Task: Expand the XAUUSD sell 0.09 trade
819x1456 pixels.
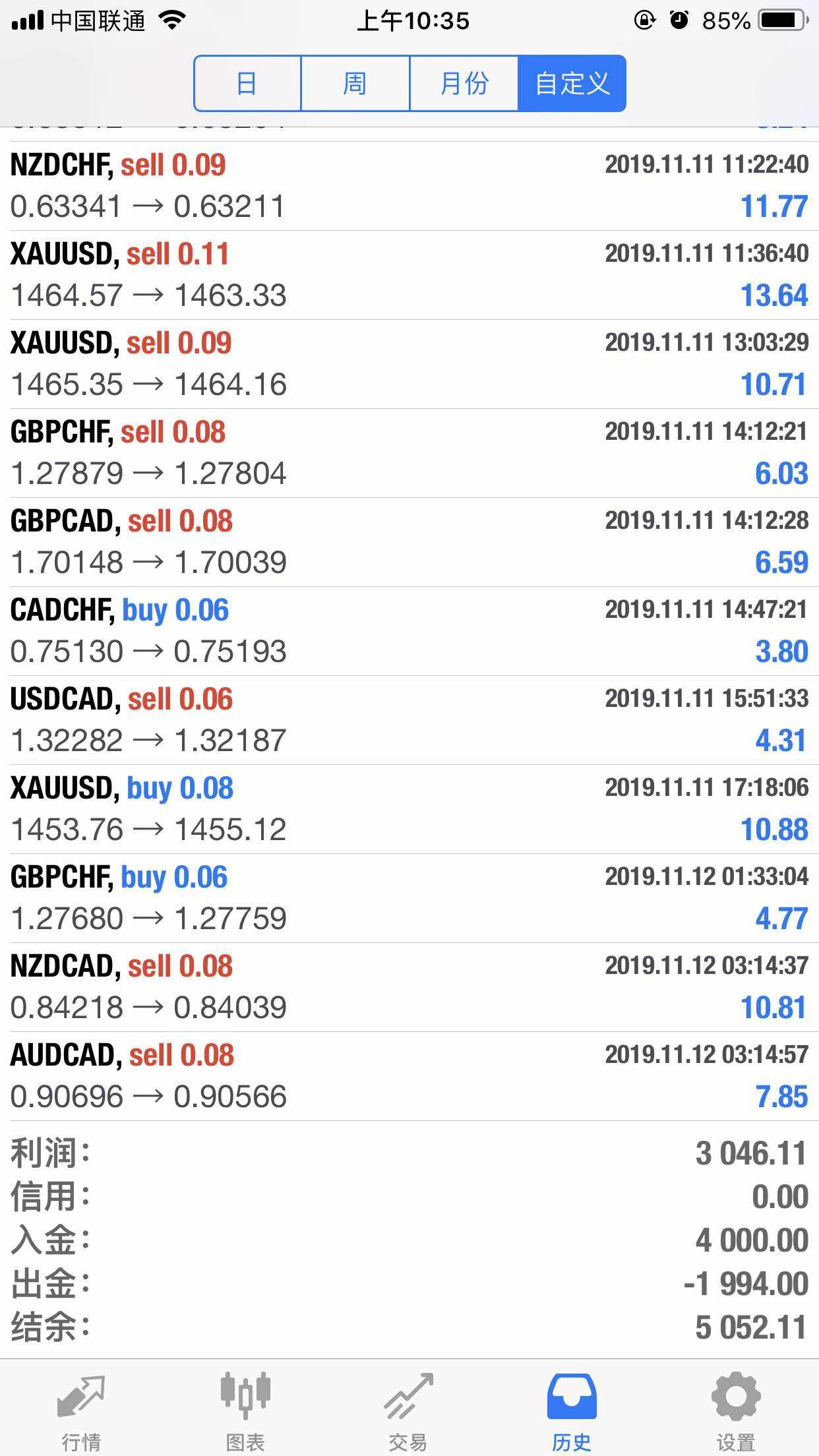Action: click(x=409, y=364)
